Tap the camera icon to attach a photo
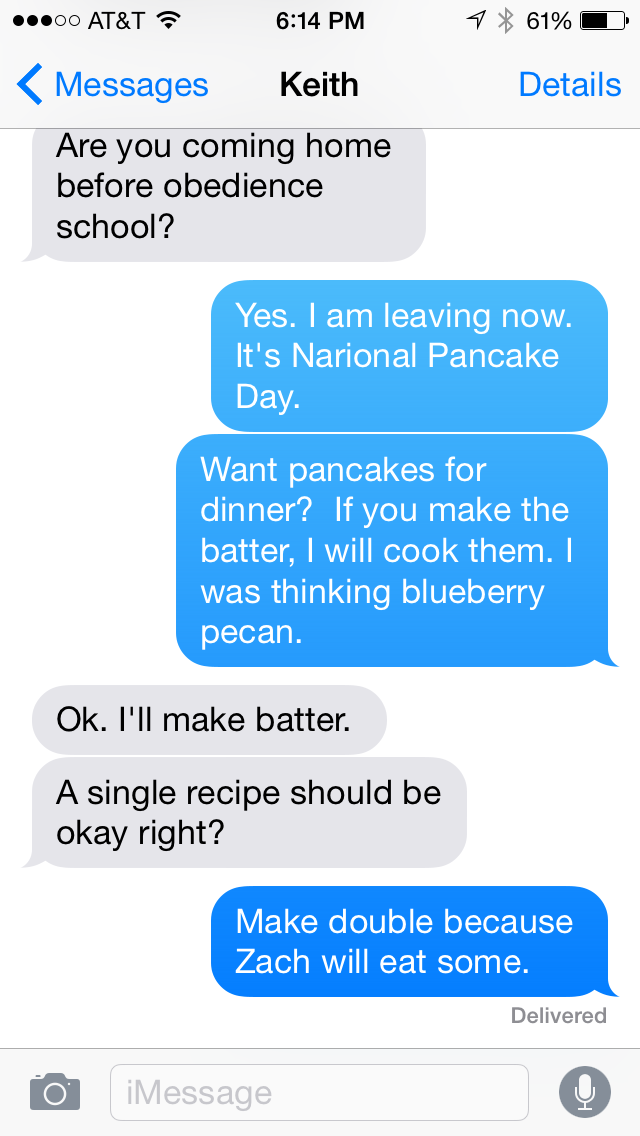This screenshot has width=640, height=1136. pyautogui.click(x=54, y=1091)
